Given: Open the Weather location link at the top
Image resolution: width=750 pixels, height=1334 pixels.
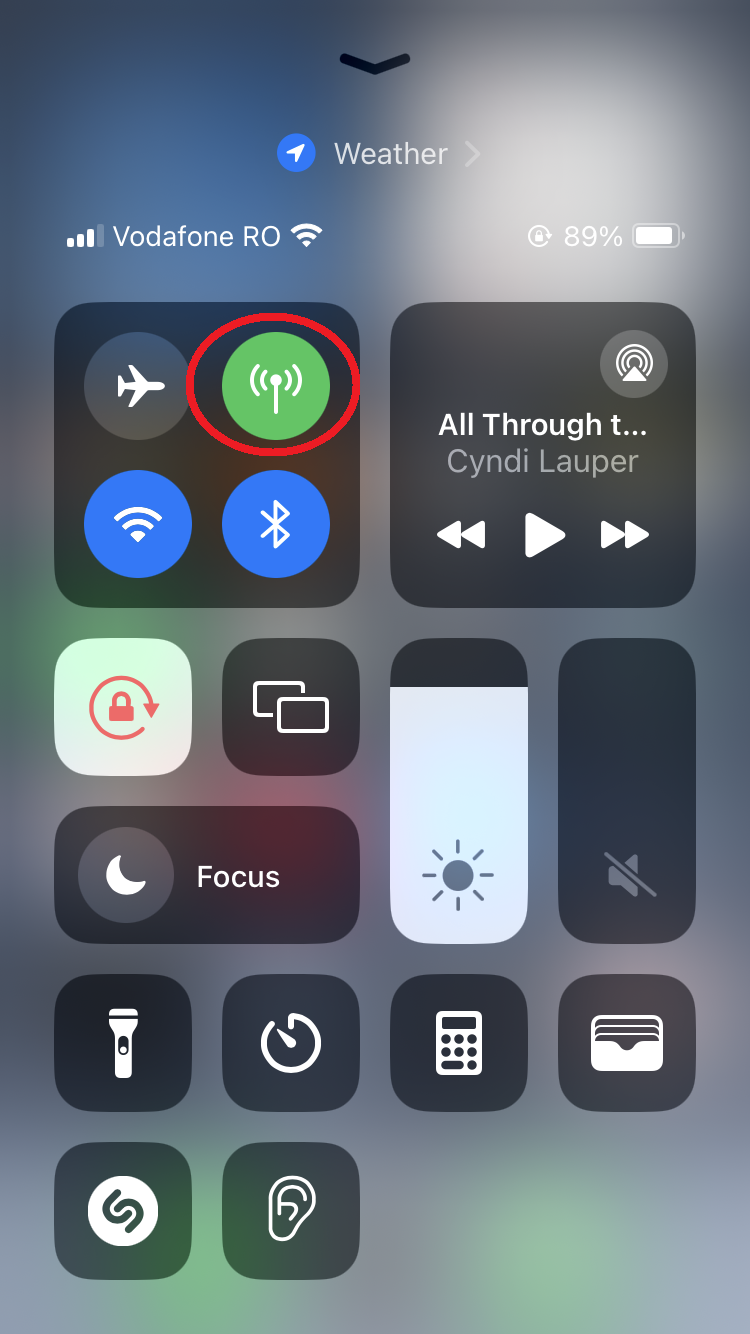Looking at the screenshot, I should pos(378,154).
